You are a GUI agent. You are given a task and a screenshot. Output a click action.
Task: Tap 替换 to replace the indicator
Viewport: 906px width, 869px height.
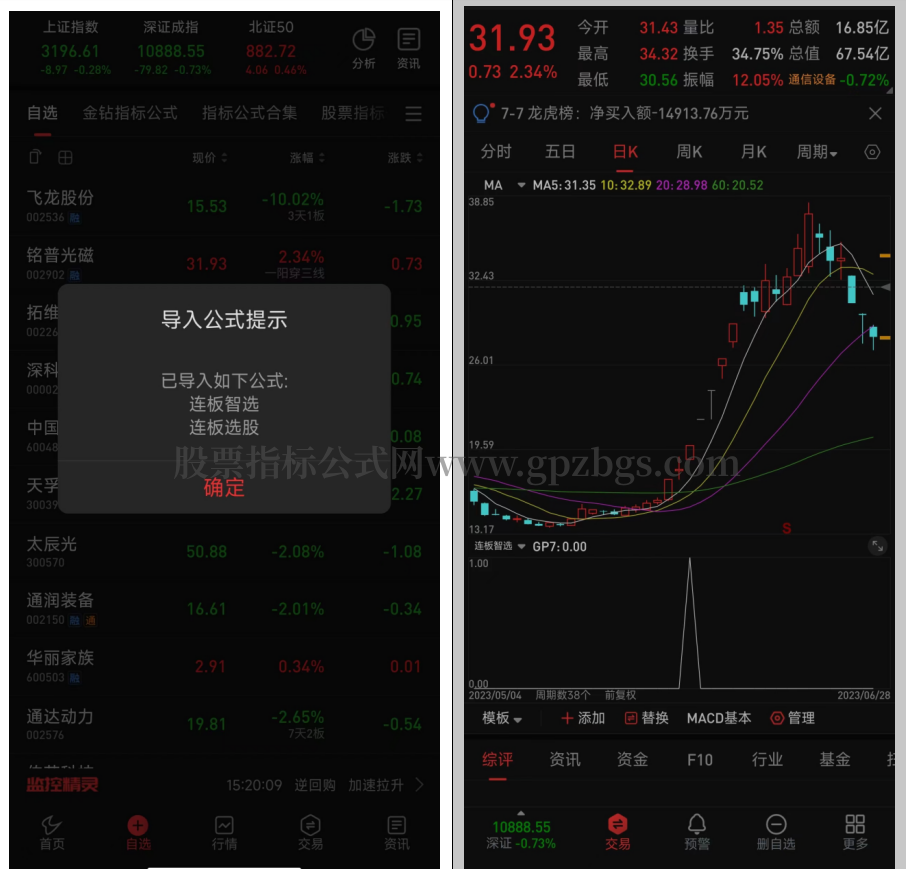647,718
